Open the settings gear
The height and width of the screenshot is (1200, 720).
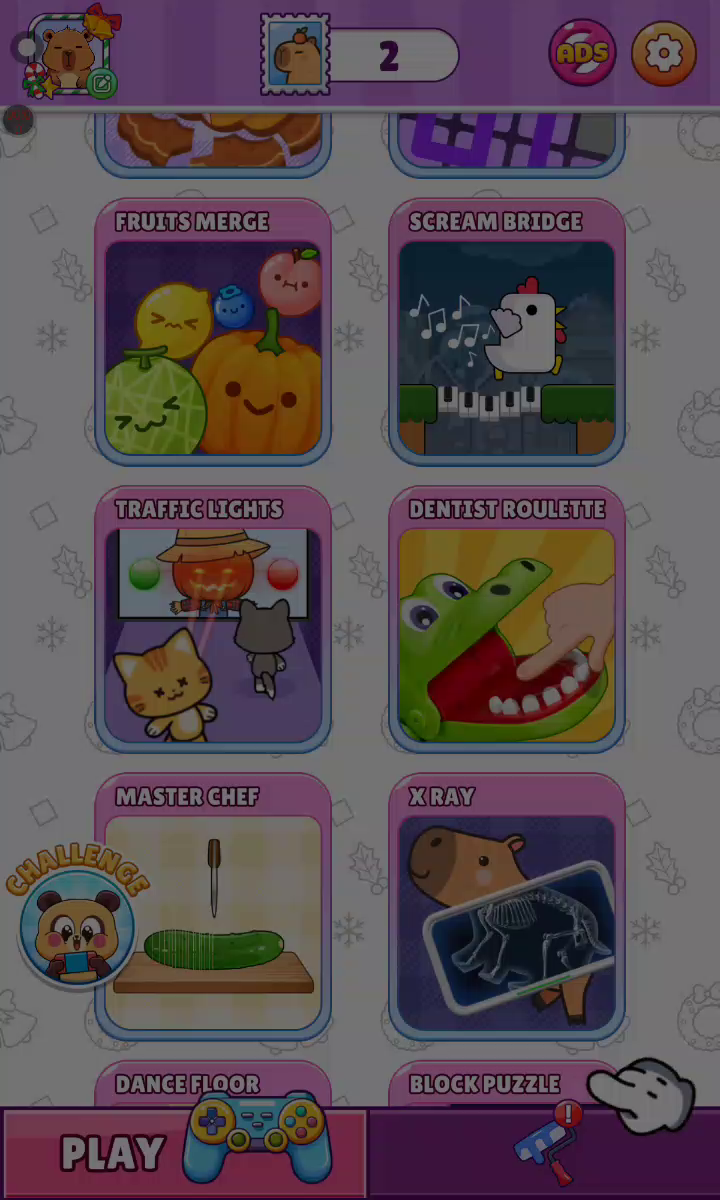[663, 53]
